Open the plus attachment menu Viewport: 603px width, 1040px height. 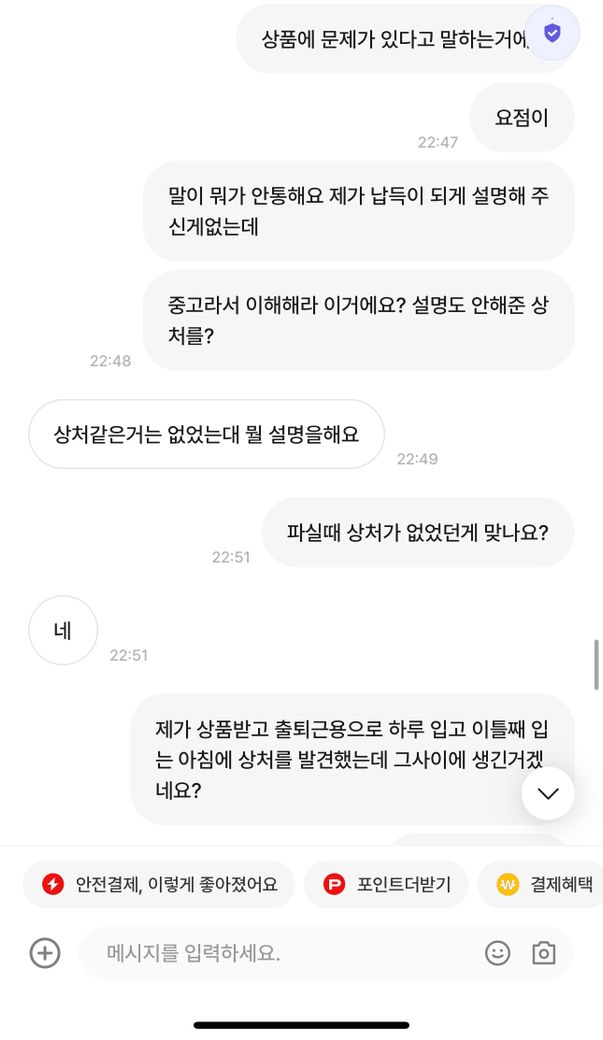(45, 953)
